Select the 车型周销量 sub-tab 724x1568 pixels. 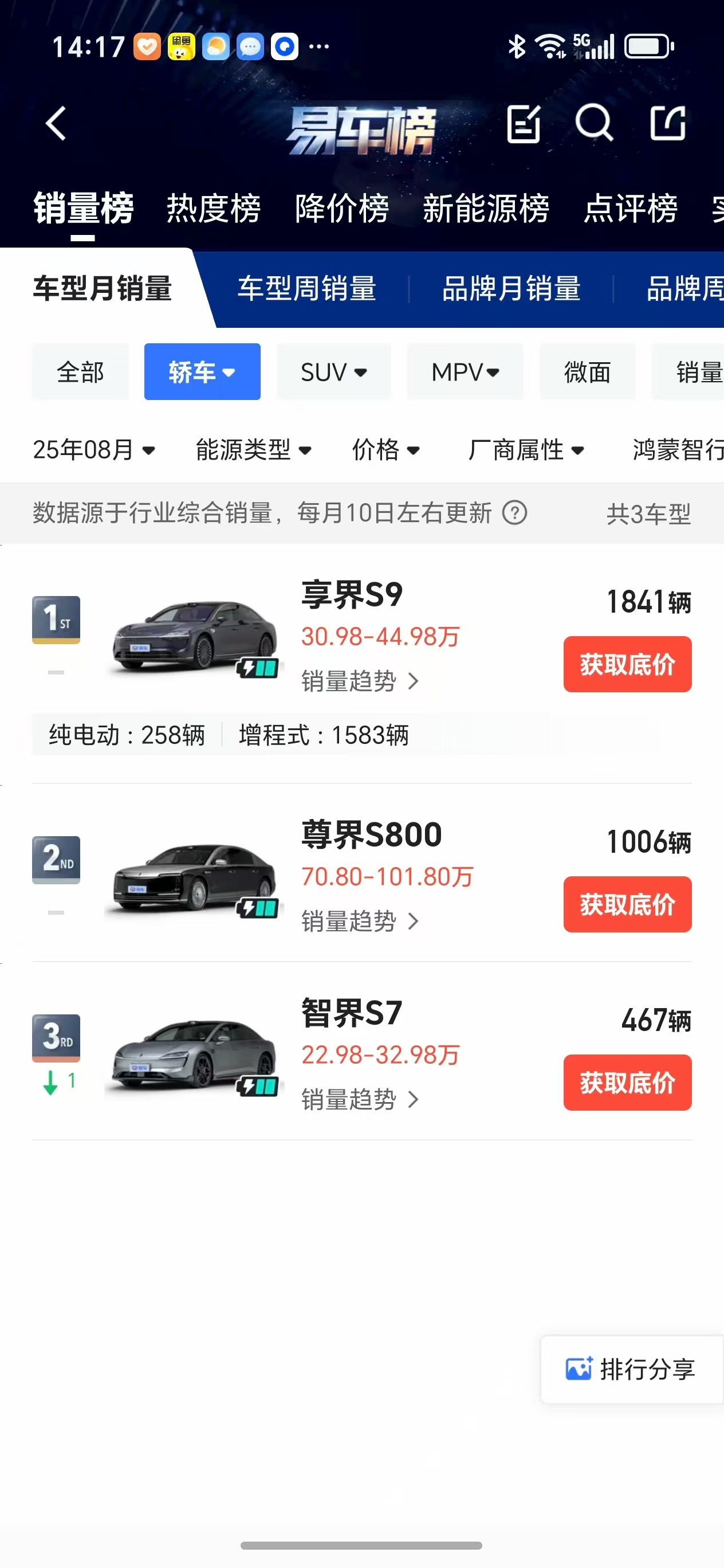point(306,288)
